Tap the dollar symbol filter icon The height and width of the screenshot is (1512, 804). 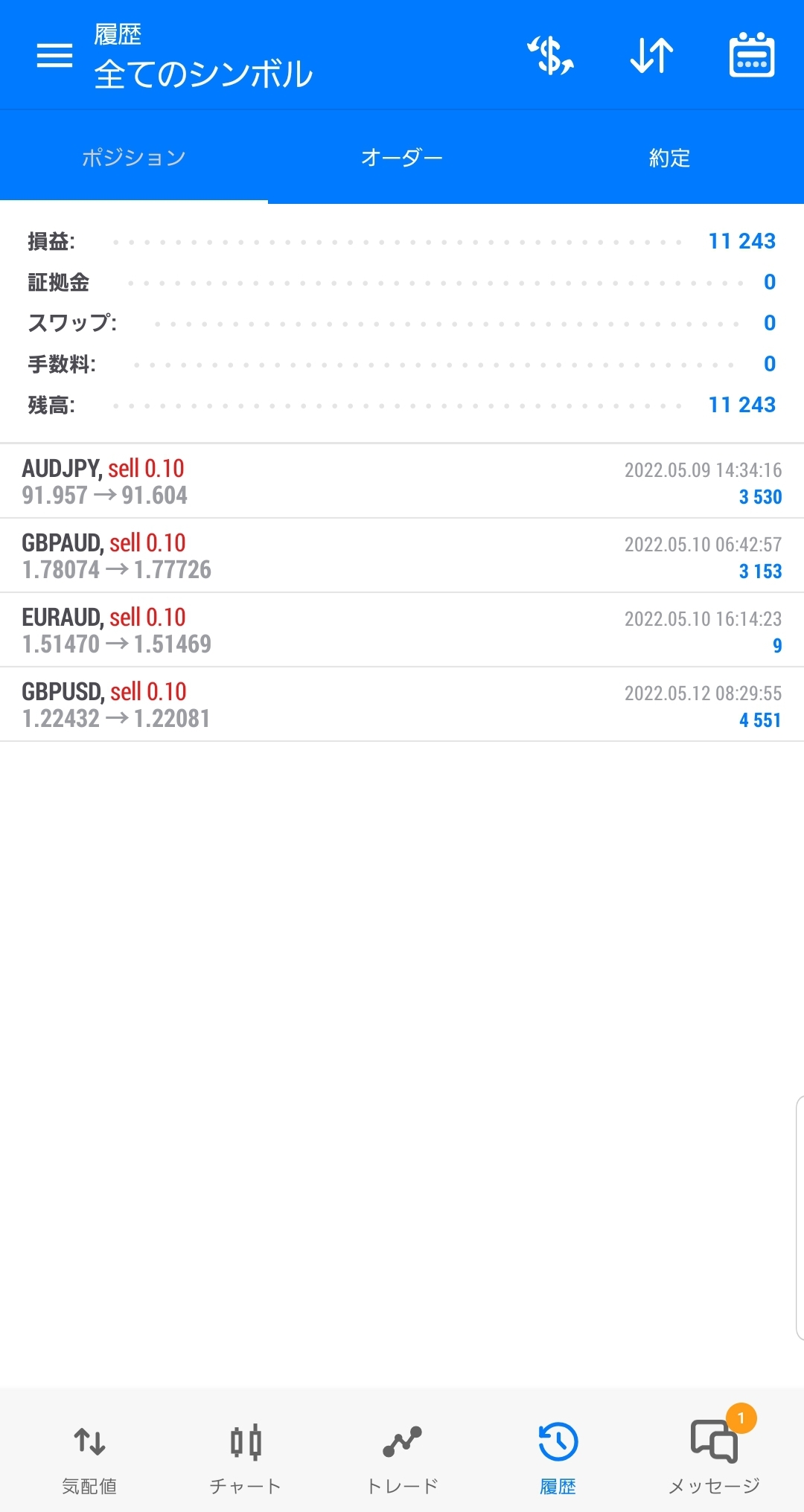click(x=551, y=56)
